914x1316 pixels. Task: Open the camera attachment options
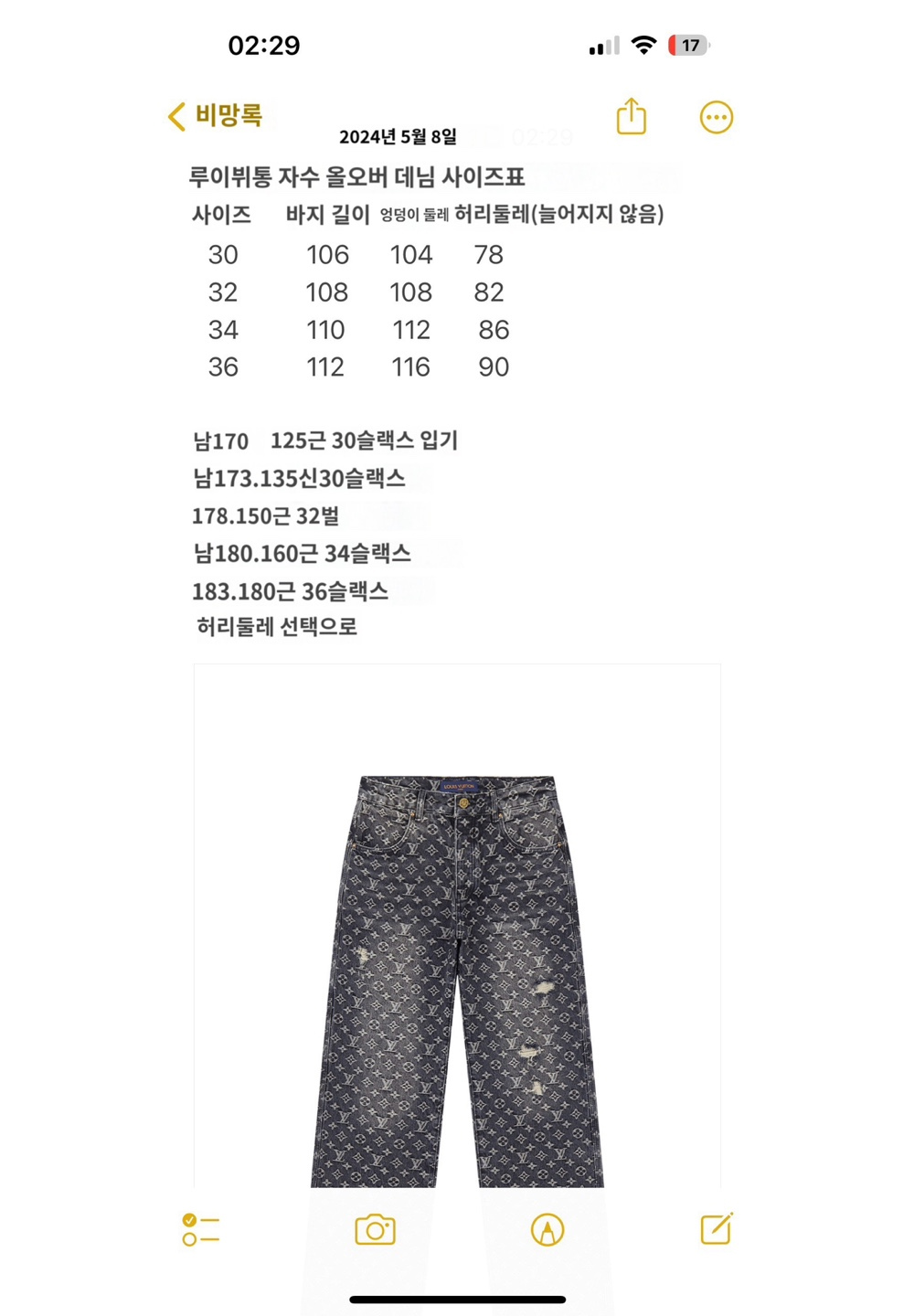[x=375, y=1230]
